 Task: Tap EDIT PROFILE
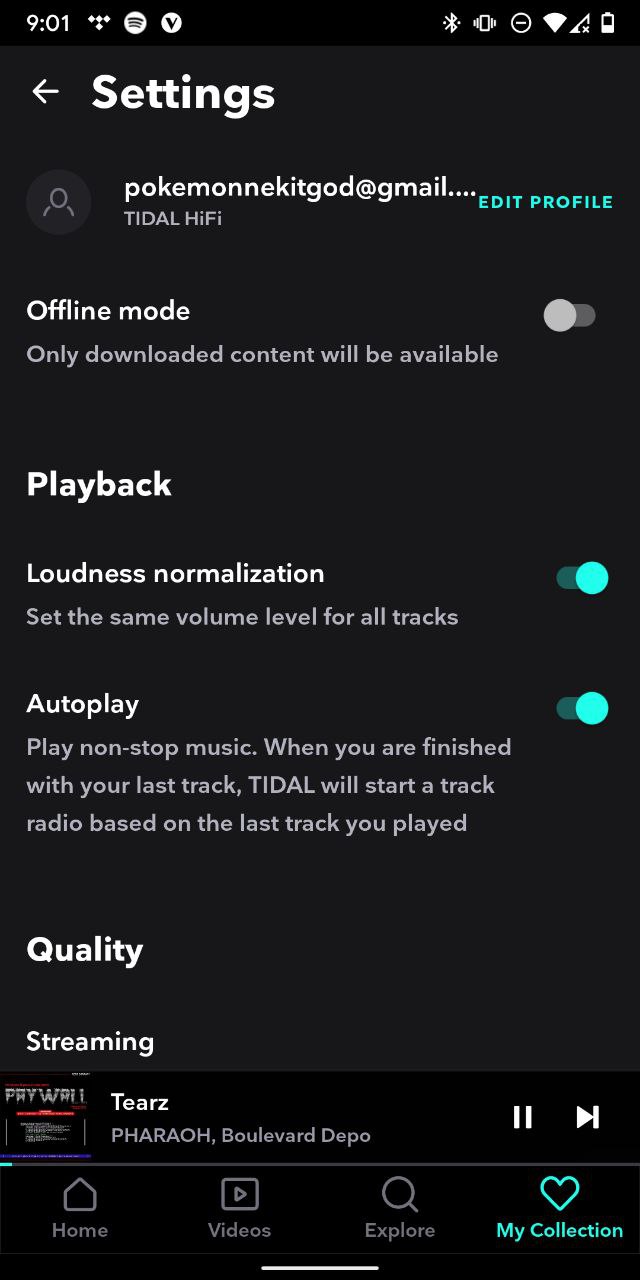click(x=546, y=202)
